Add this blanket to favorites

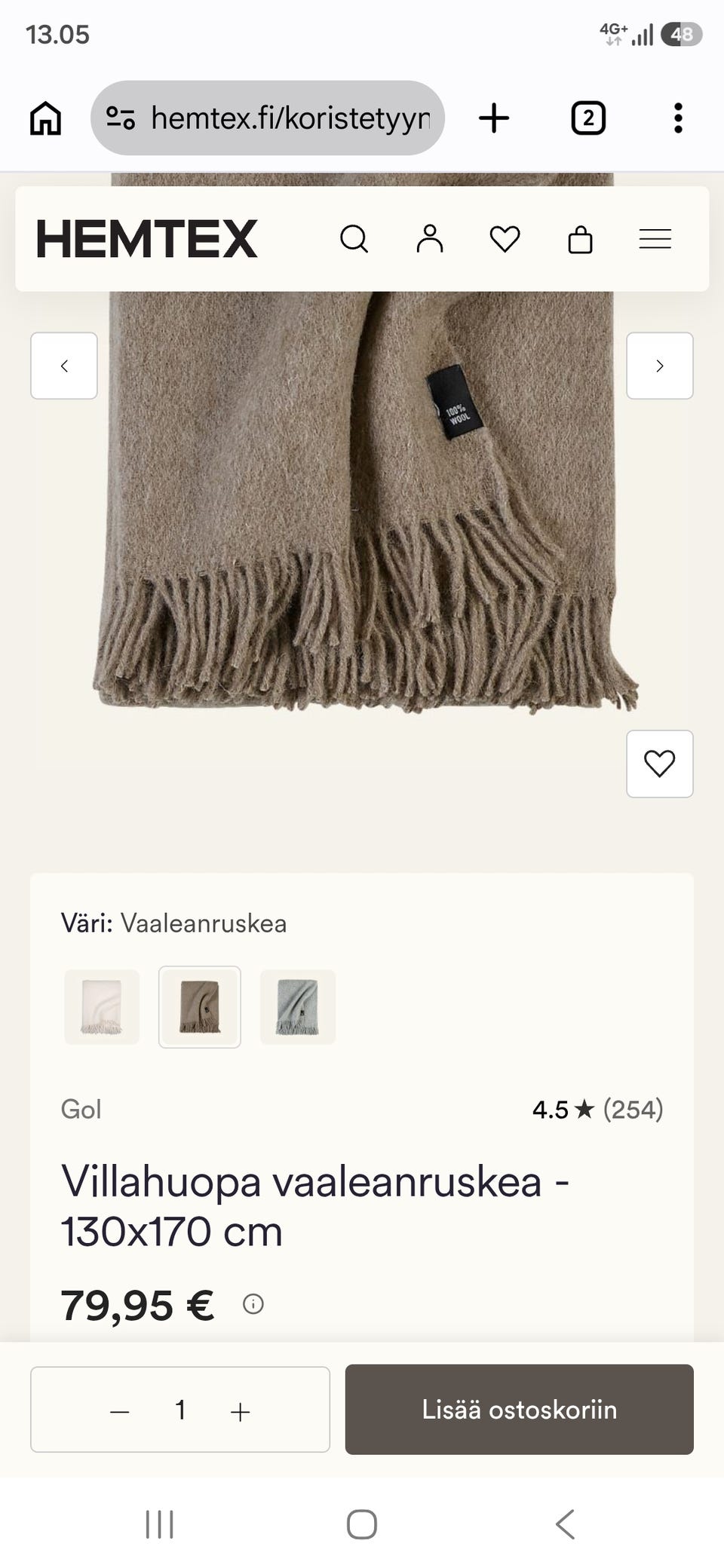tap(660, 764)
